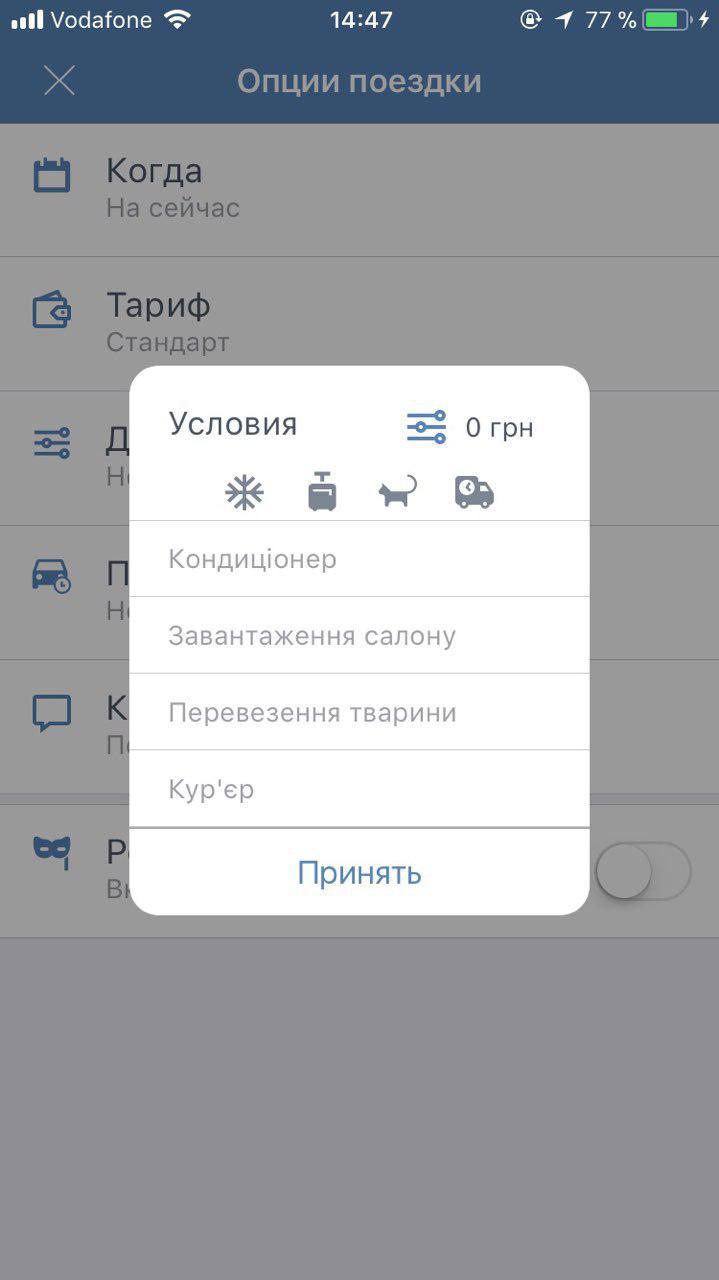
Task: Close the Опции поездки screen
Action: pyautogui.click(x=59, y=81)
